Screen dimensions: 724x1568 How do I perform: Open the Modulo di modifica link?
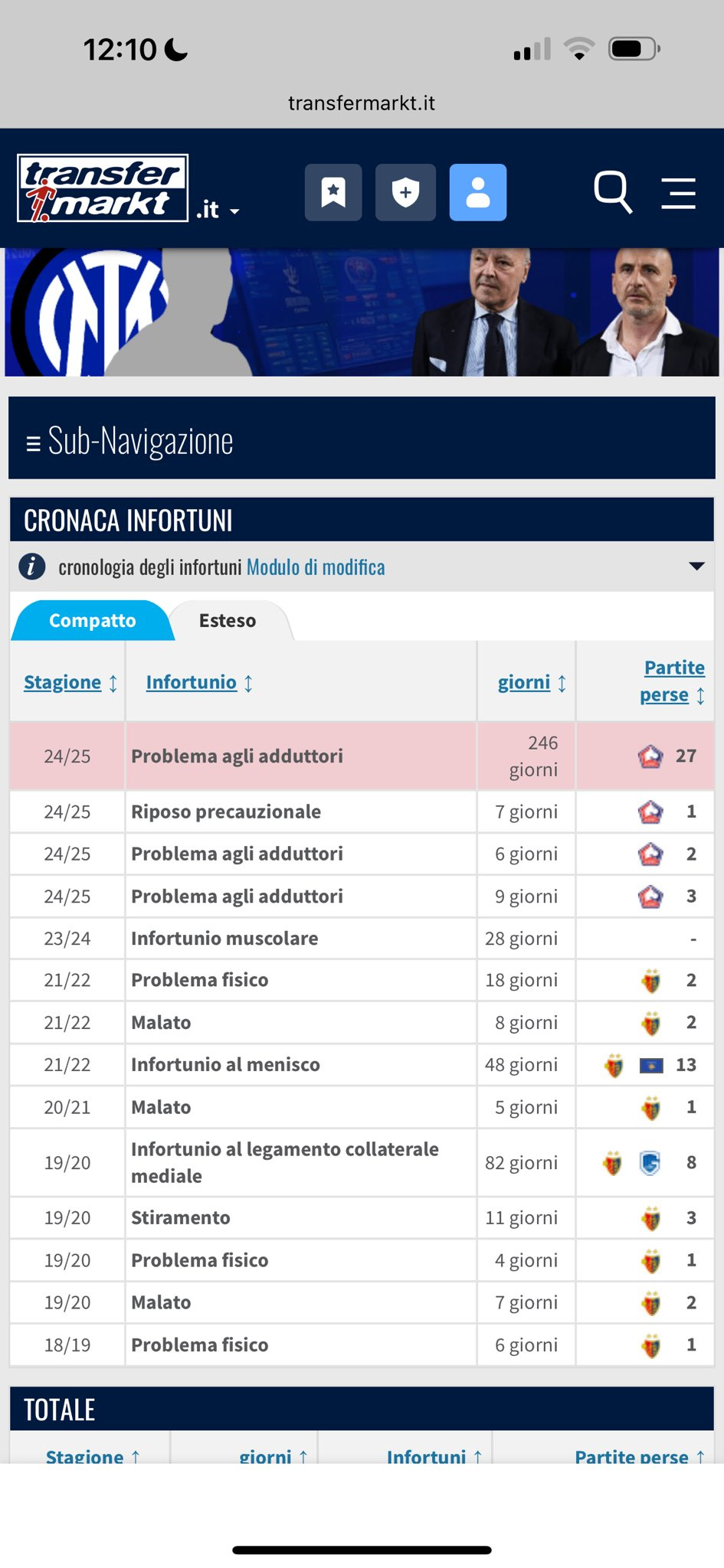316,567
